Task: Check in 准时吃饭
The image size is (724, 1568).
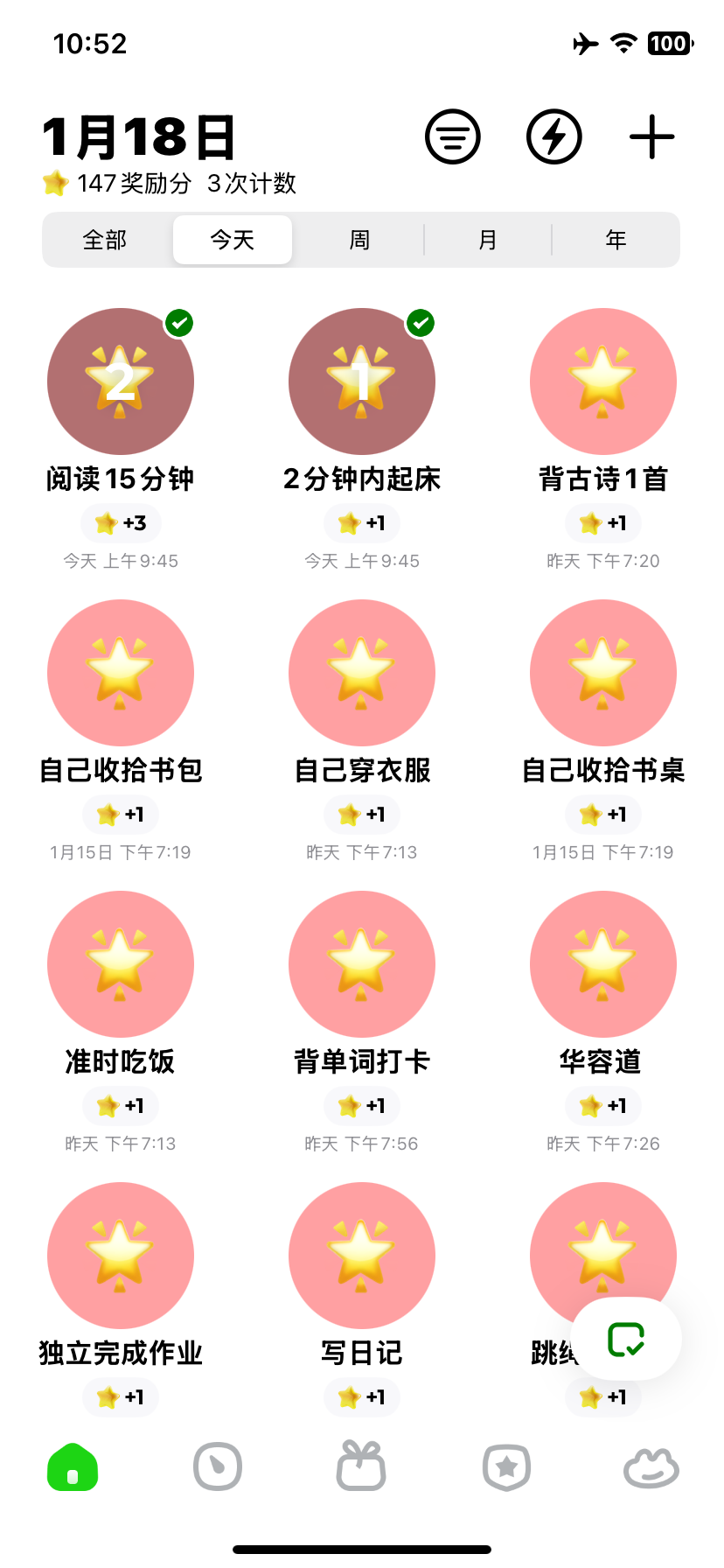Action: click(121, 964)
